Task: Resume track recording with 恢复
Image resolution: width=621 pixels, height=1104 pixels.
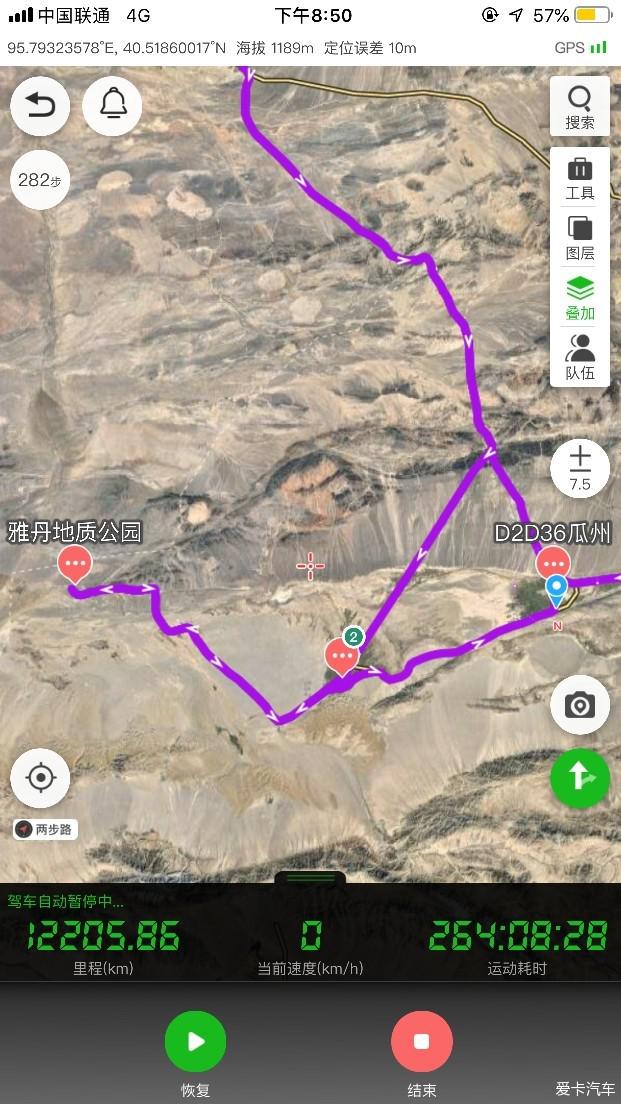Action: [195, 1042]
